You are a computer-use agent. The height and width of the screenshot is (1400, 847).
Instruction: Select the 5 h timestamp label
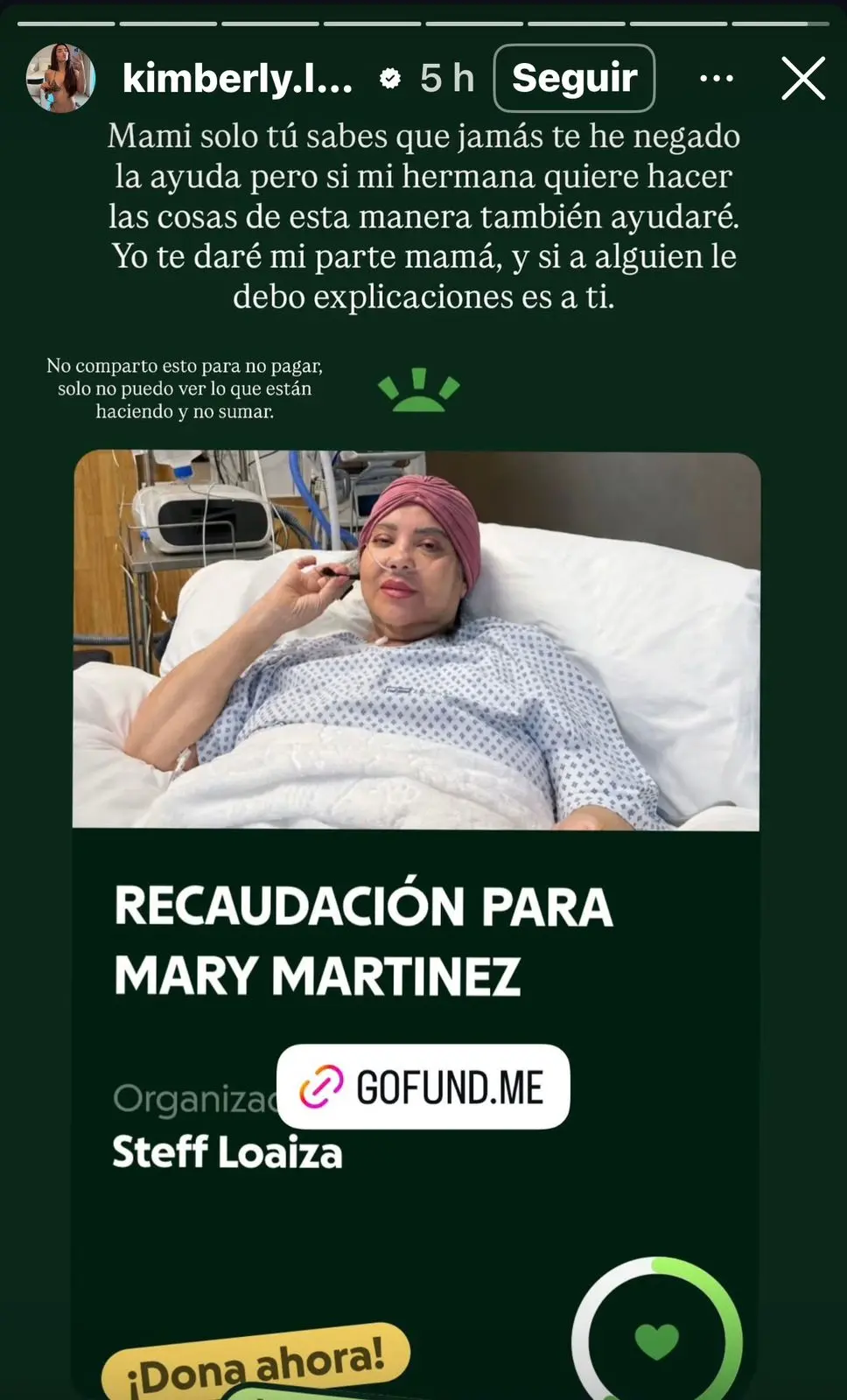point(446,78)
